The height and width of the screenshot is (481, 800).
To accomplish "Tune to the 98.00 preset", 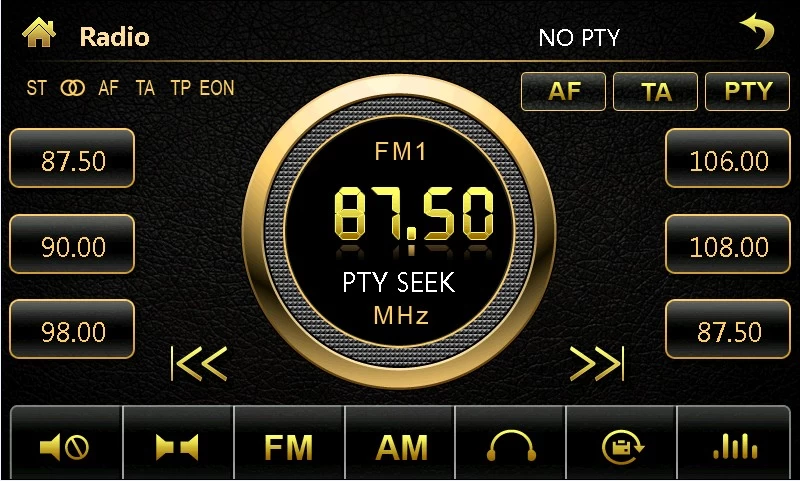I will 72,331.
